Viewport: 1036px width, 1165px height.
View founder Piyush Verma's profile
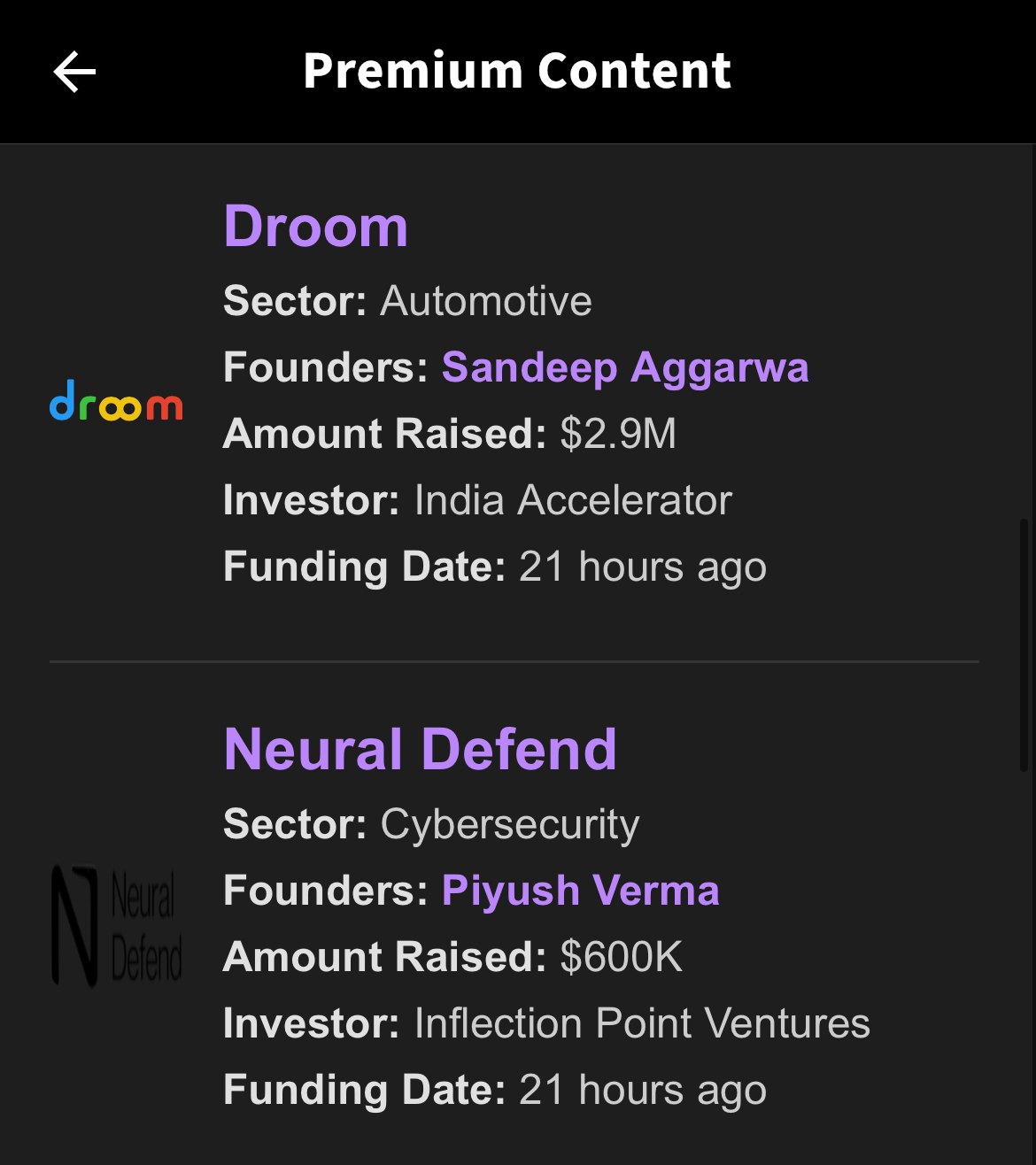(580, 891)
